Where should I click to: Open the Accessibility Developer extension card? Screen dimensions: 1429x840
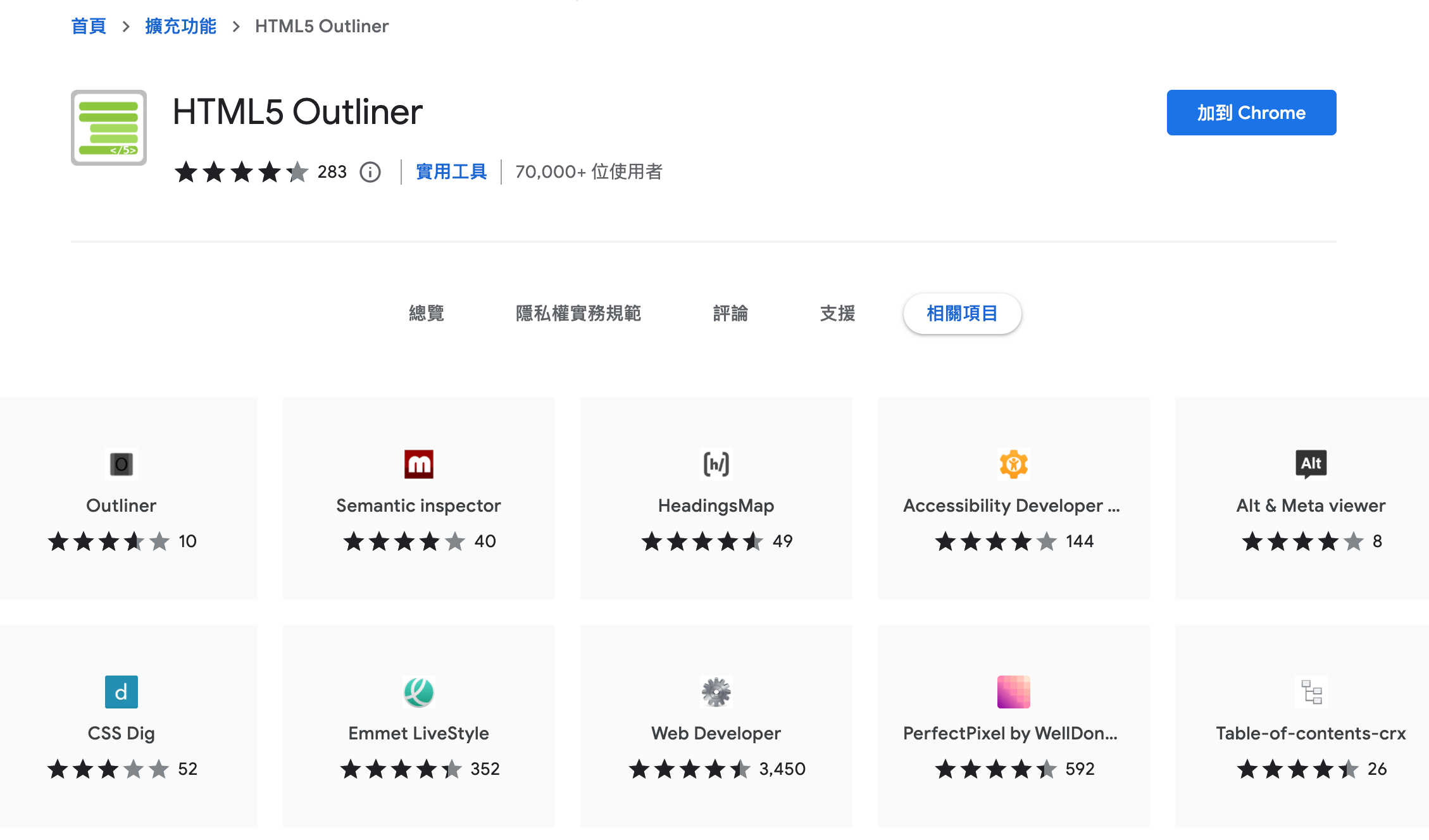tap(1013, 498)
